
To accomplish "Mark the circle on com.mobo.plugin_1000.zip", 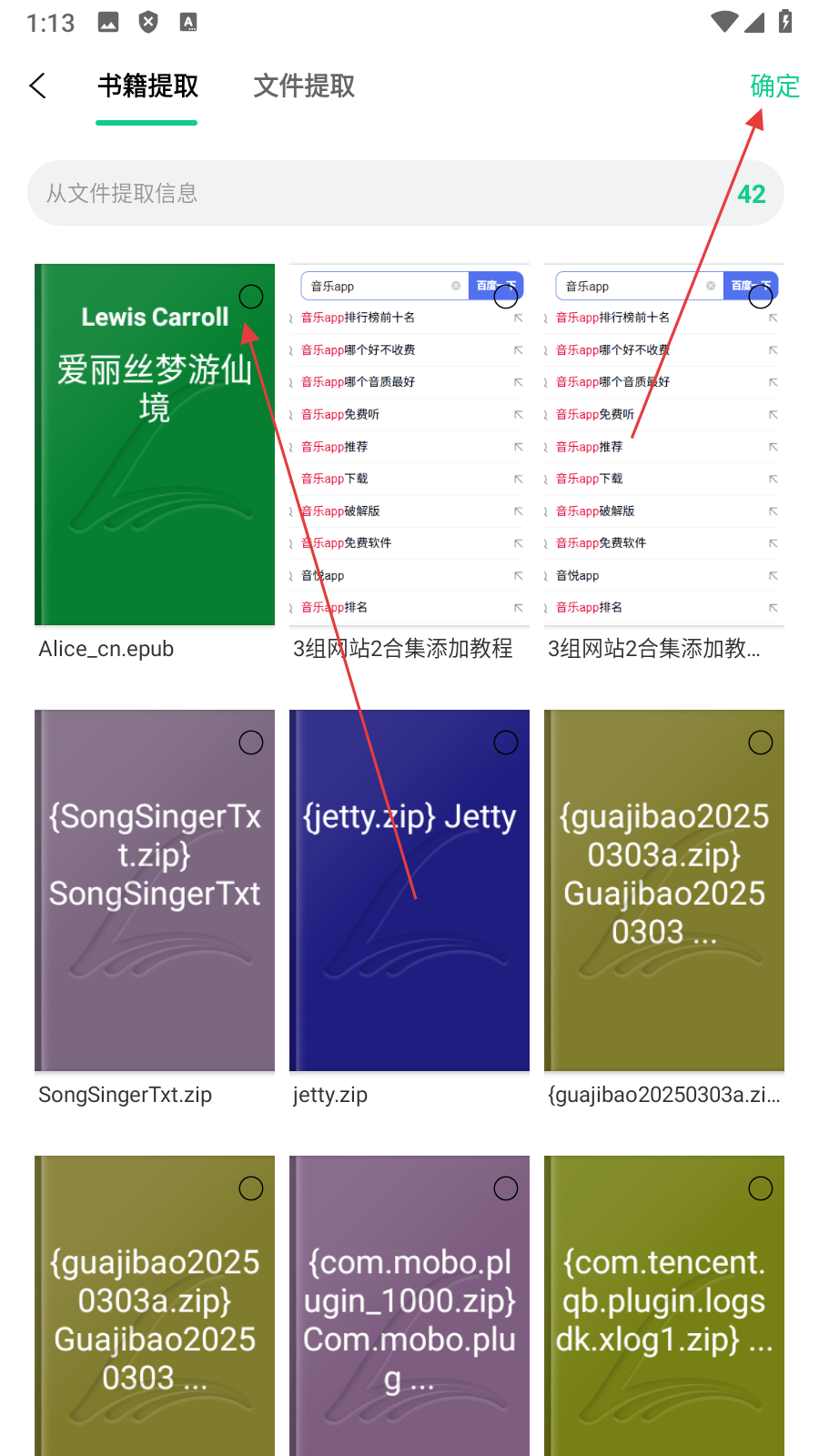I will [506, 1188].
